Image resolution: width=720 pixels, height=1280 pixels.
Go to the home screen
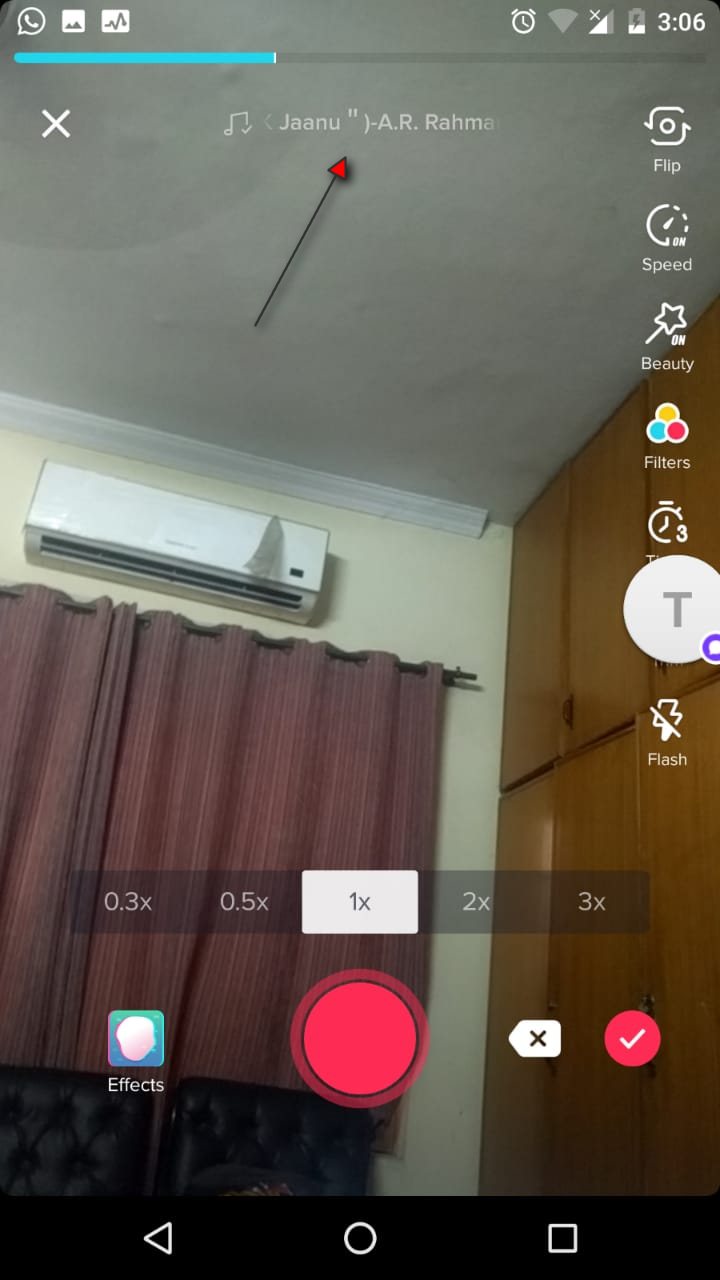click(360, 1238)
